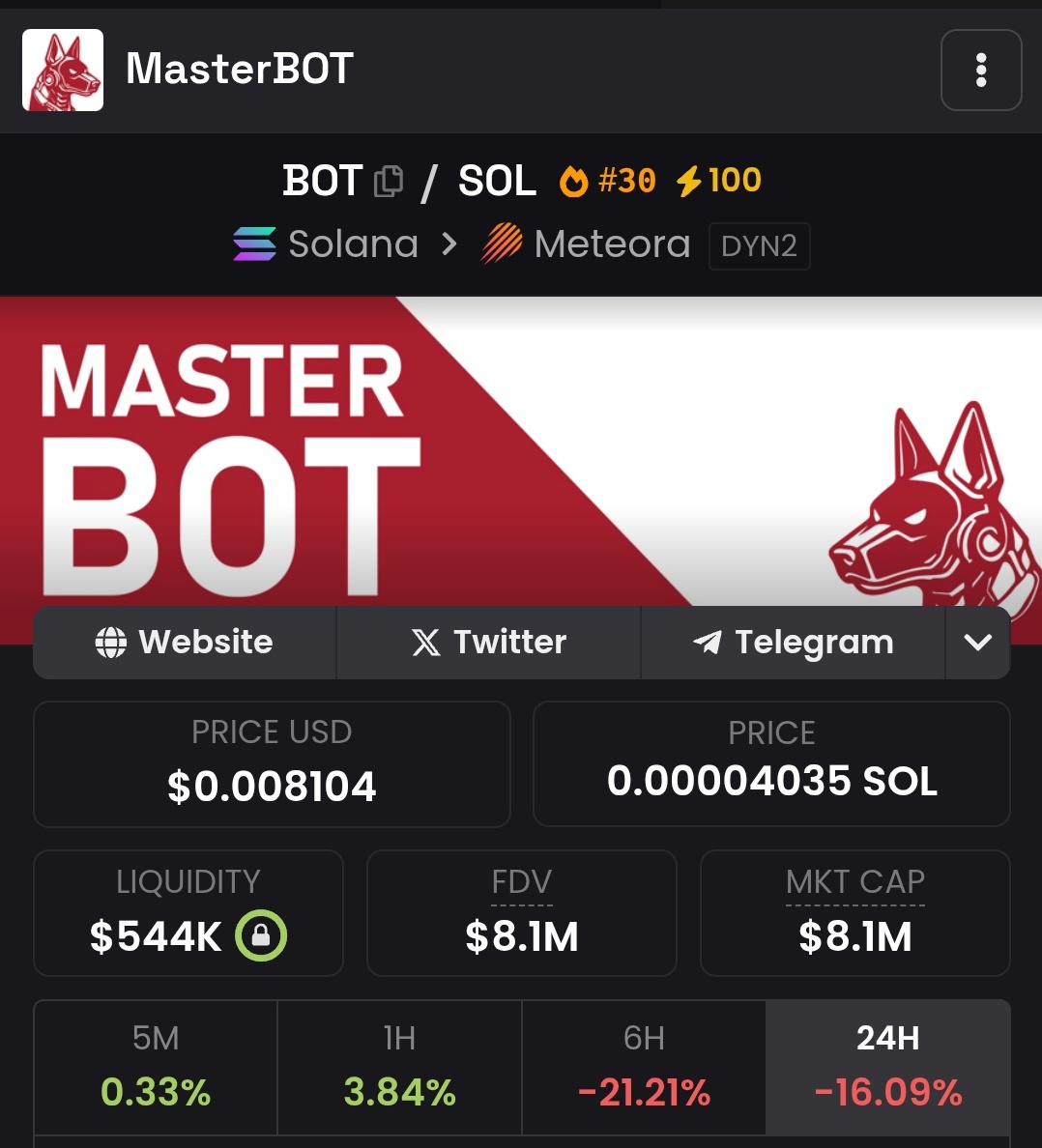Tap the PRICE USD box
Image resolution: width=1042 pixels, height=1148 pixels.
click(x=272, y=764)
